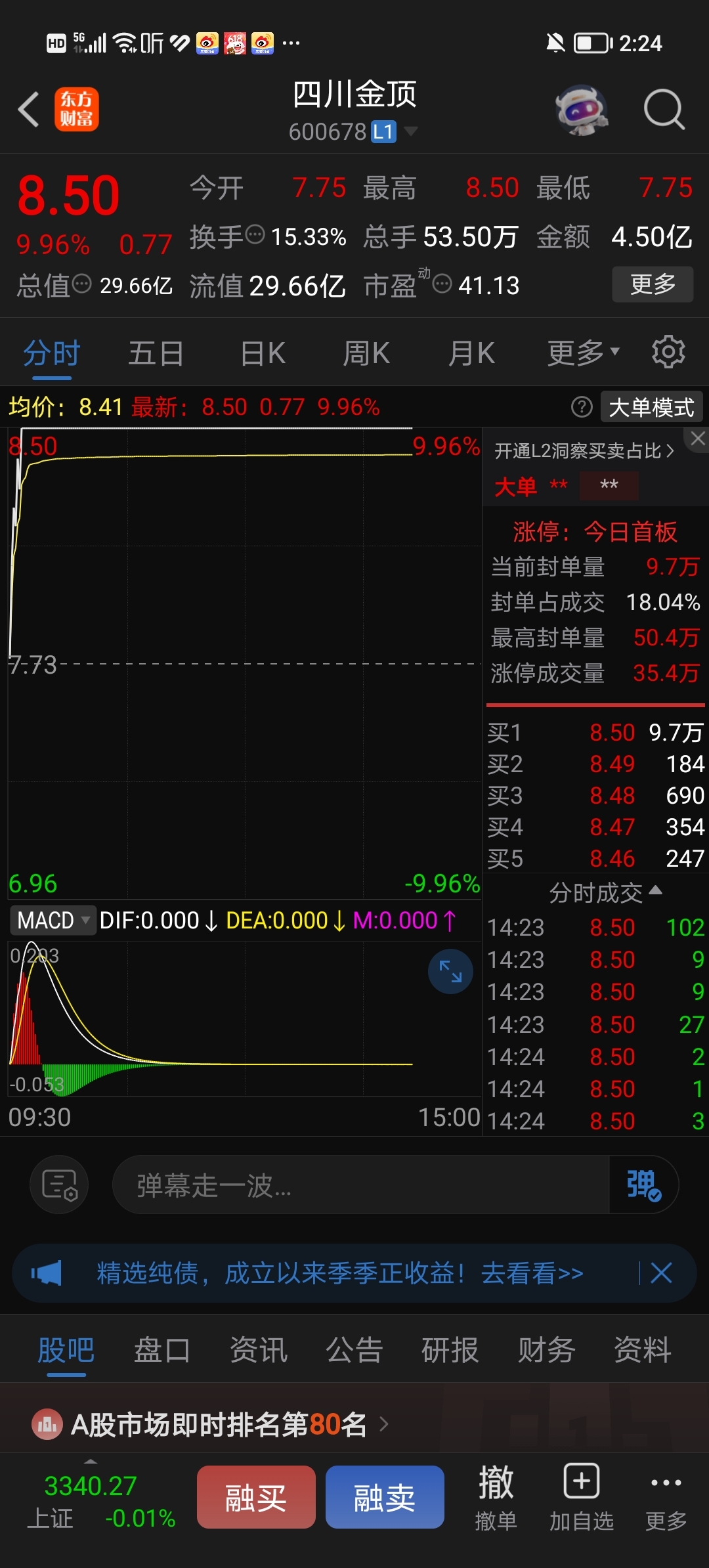
Task: Switch to the 日K chart tab
Action: [263, 353]
